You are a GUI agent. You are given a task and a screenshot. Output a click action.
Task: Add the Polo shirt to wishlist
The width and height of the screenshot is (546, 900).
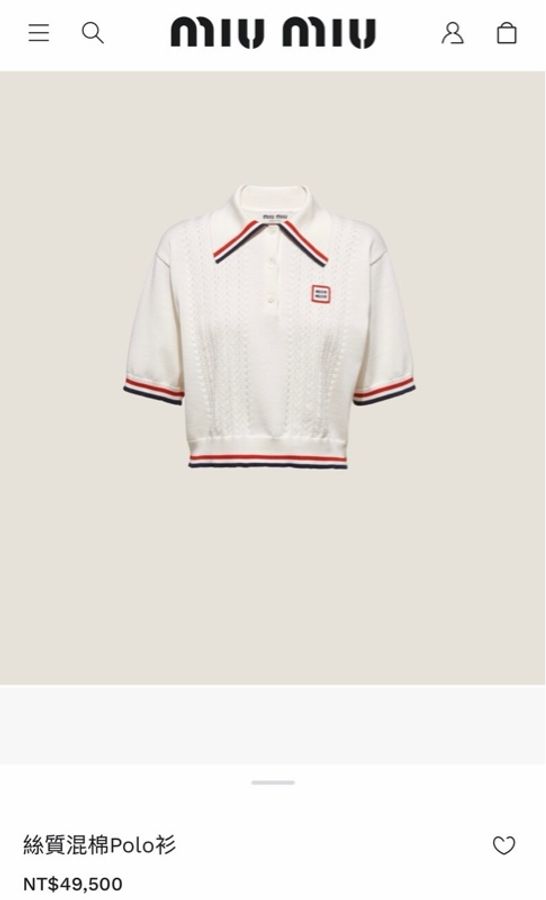click(x=504, y=845)
